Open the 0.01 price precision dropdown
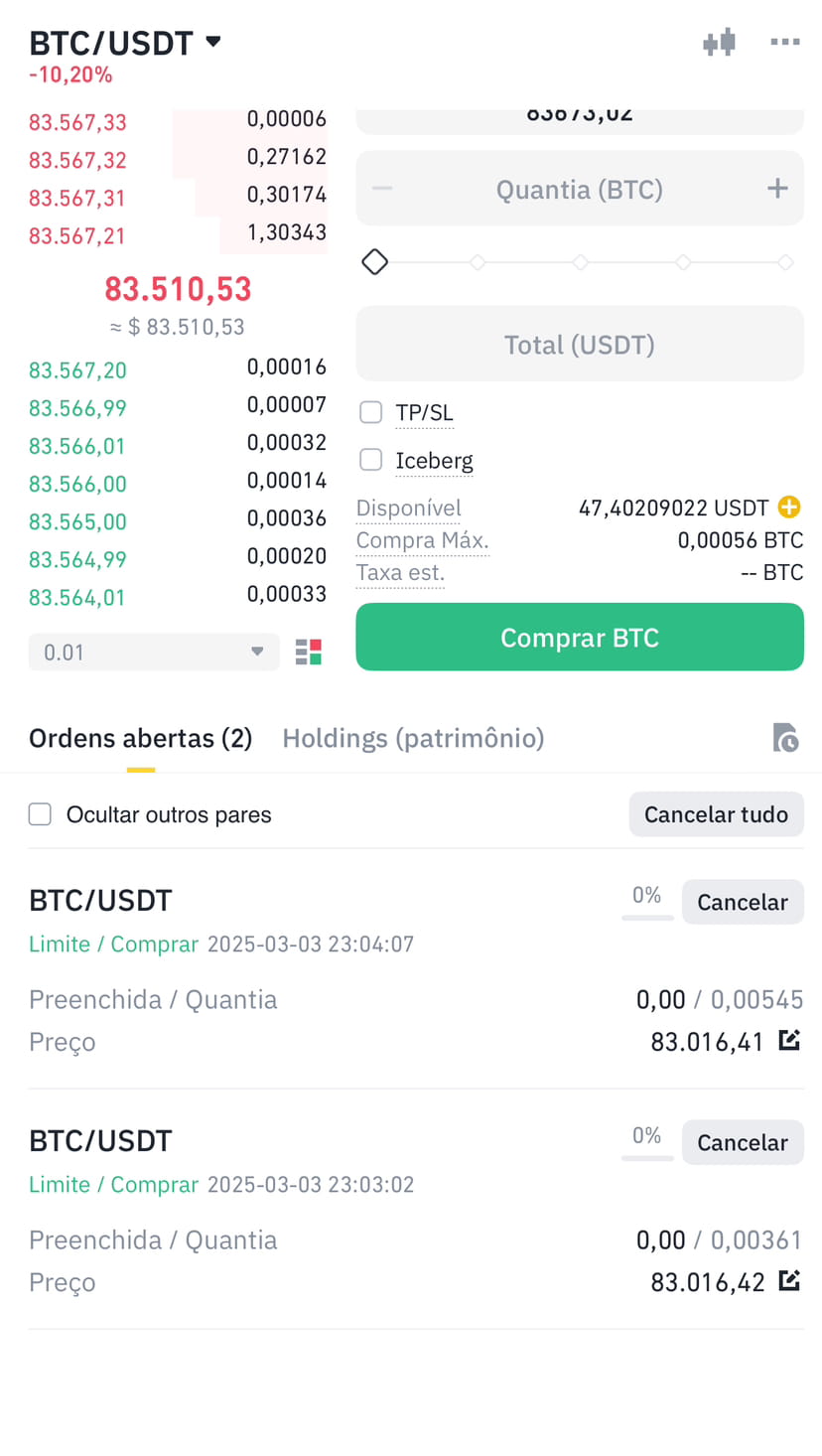The width and height of the screenshot is (822, 1456). coord(154,652)
